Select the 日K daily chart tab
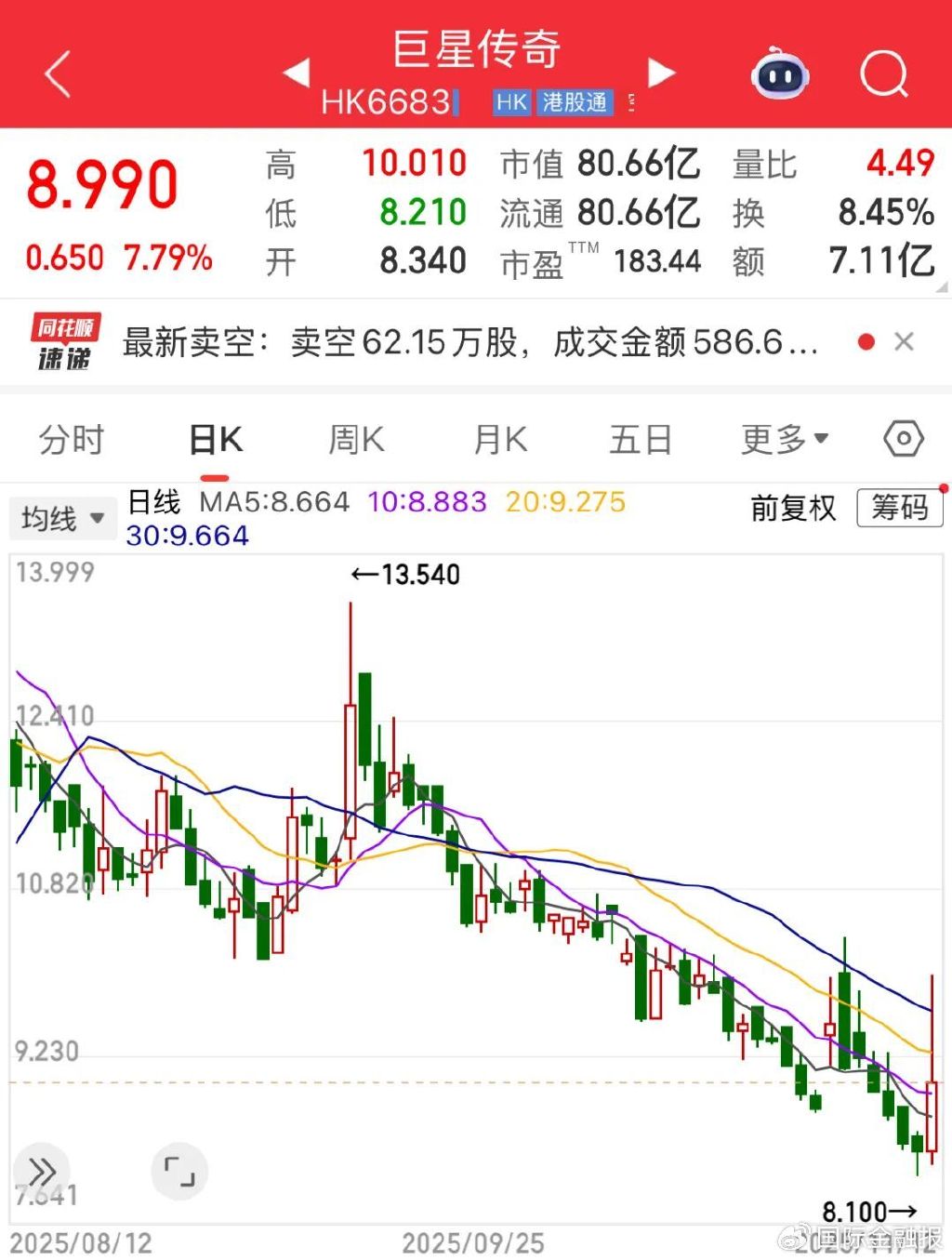The width and height of the screenshot is (952, 1260). [216, 438]
